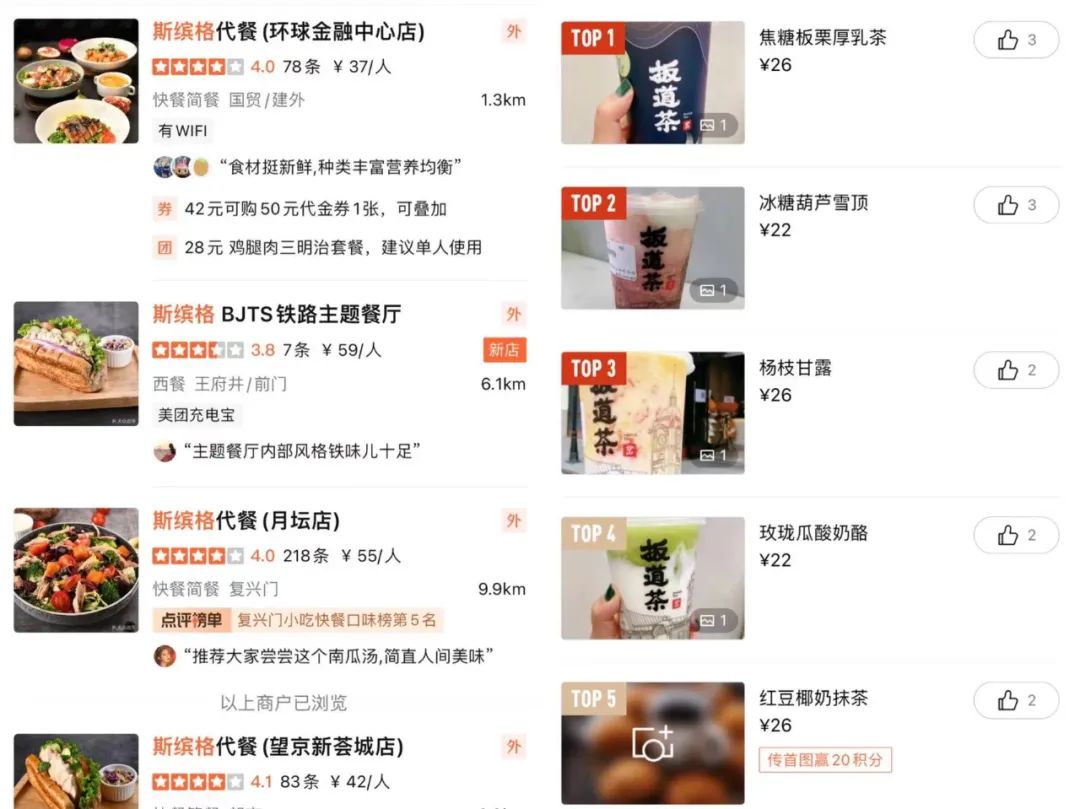
Task: Upload a photo for TOP 5 红豆椰奶抹茶
Action: (652, 743)
